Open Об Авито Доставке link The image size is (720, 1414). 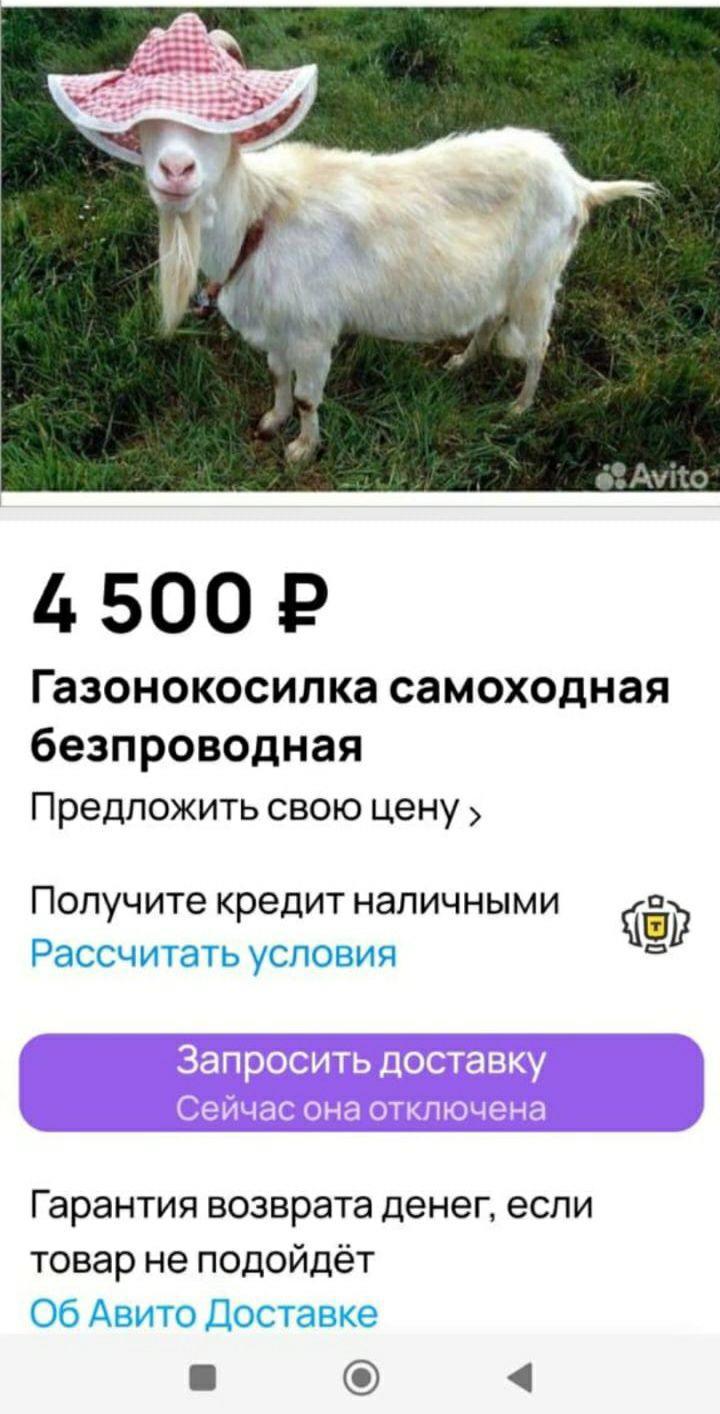click(204, 1313)
